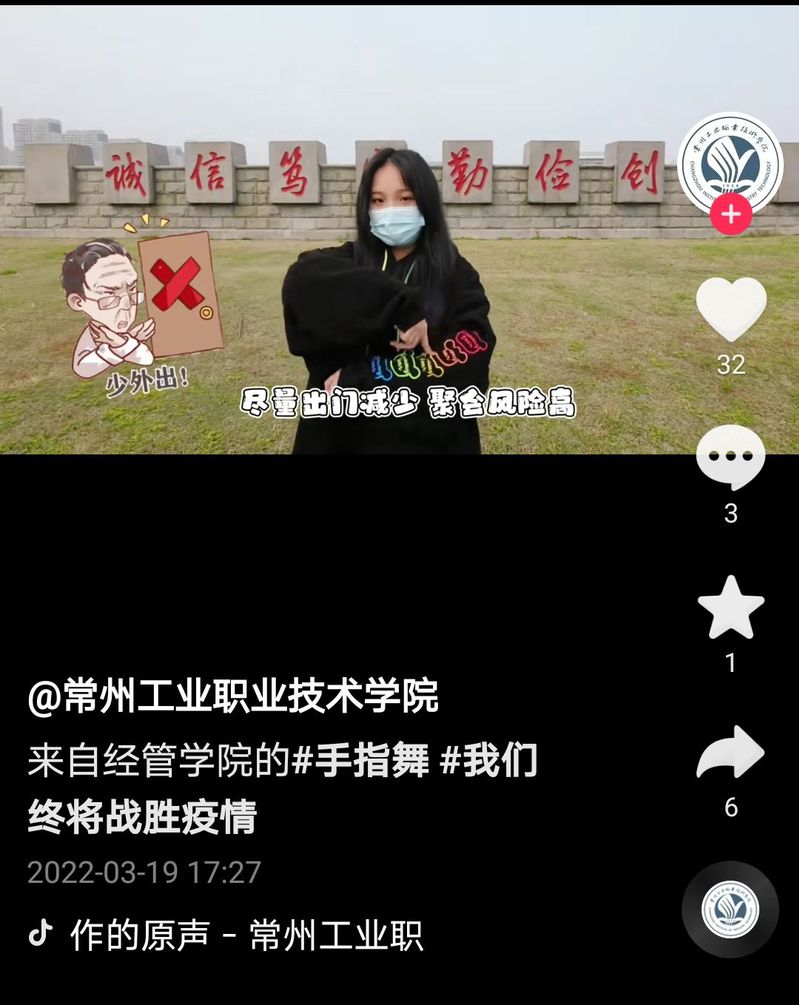Add video to favorites with star
Viewport: 799px width, 1005px height.
tap(731, 607)
